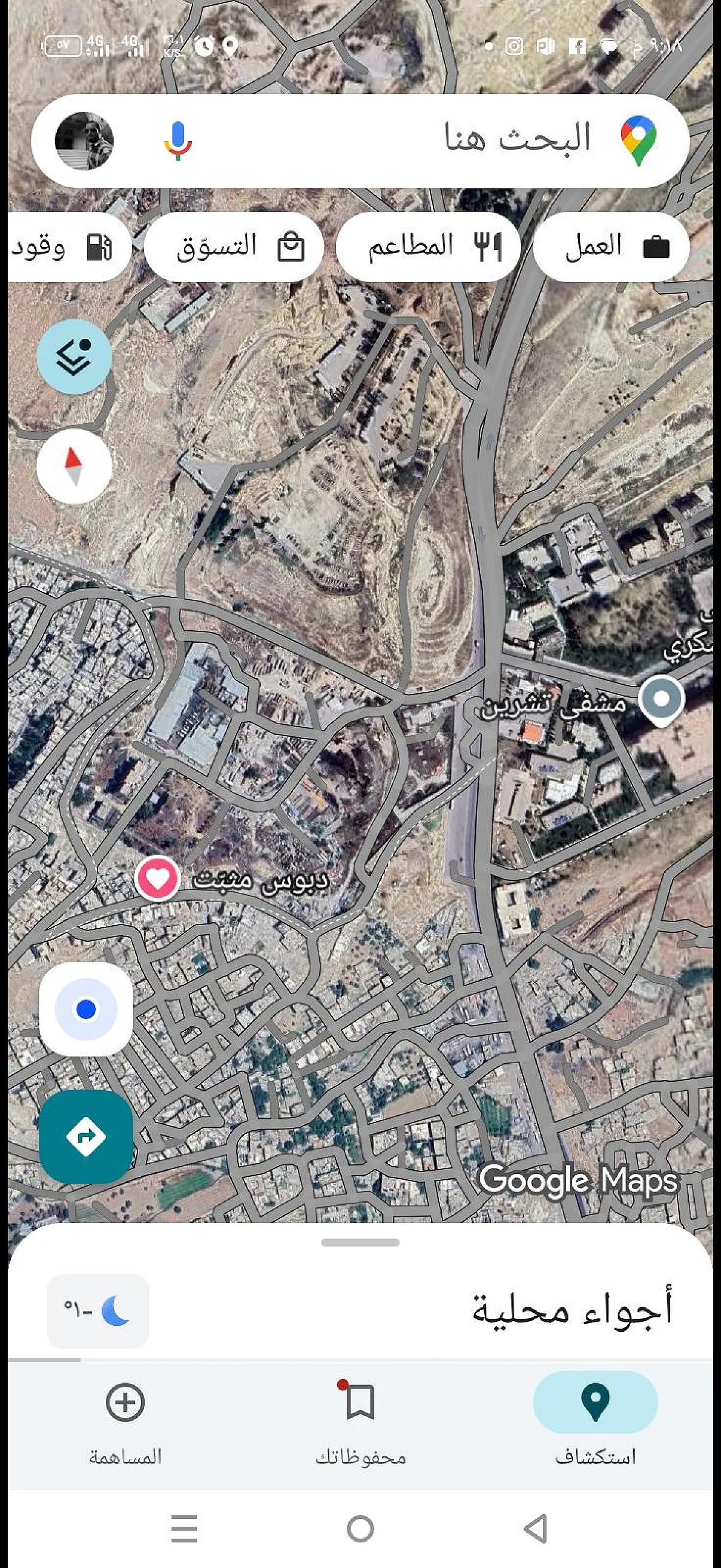The image size is (721, 1568).
Task: Select the 'العمل' chip
Action: coord(612,246)
